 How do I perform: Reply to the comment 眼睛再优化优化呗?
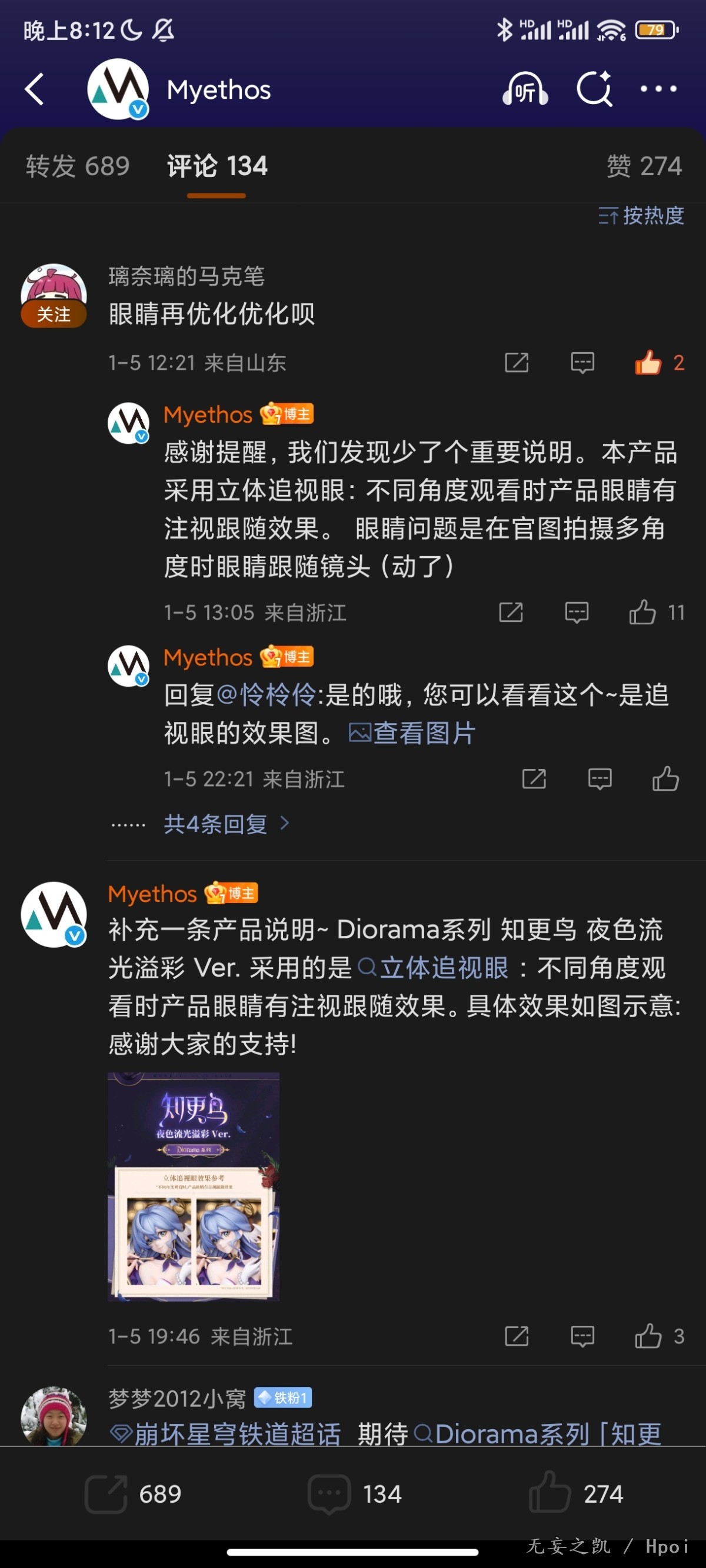[x=582, y=363]
